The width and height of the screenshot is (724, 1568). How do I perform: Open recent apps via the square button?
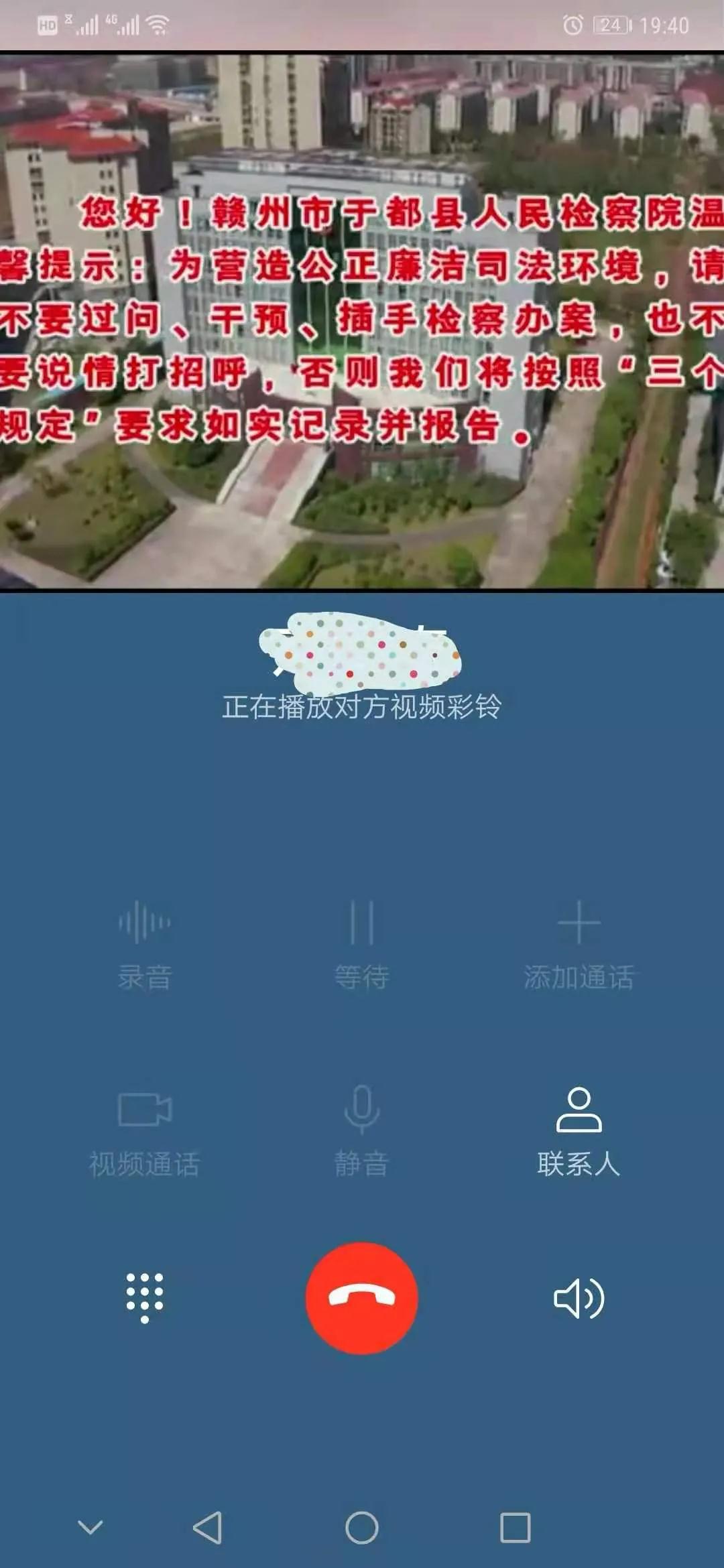516,1528
